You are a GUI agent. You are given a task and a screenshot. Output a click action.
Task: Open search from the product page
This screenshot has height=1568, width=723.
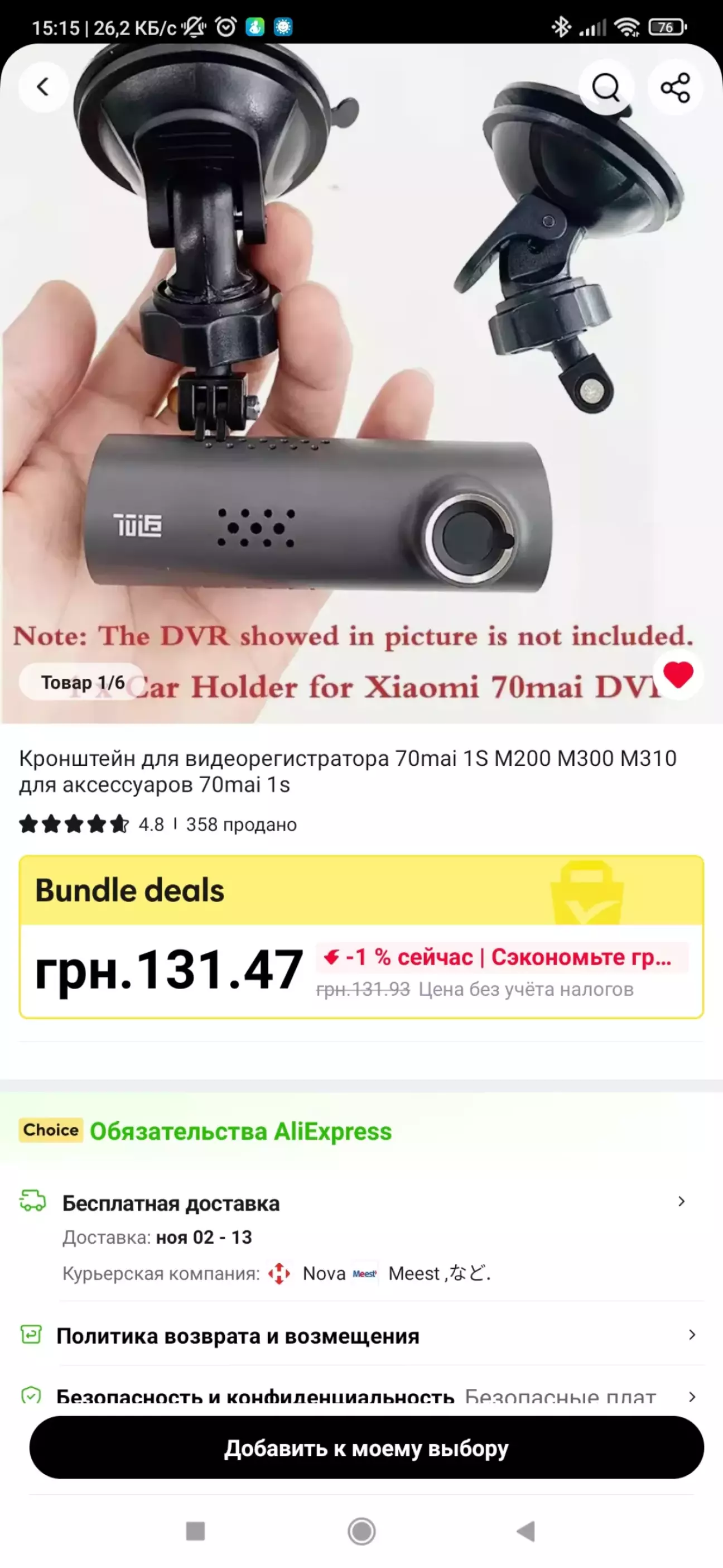605,87
